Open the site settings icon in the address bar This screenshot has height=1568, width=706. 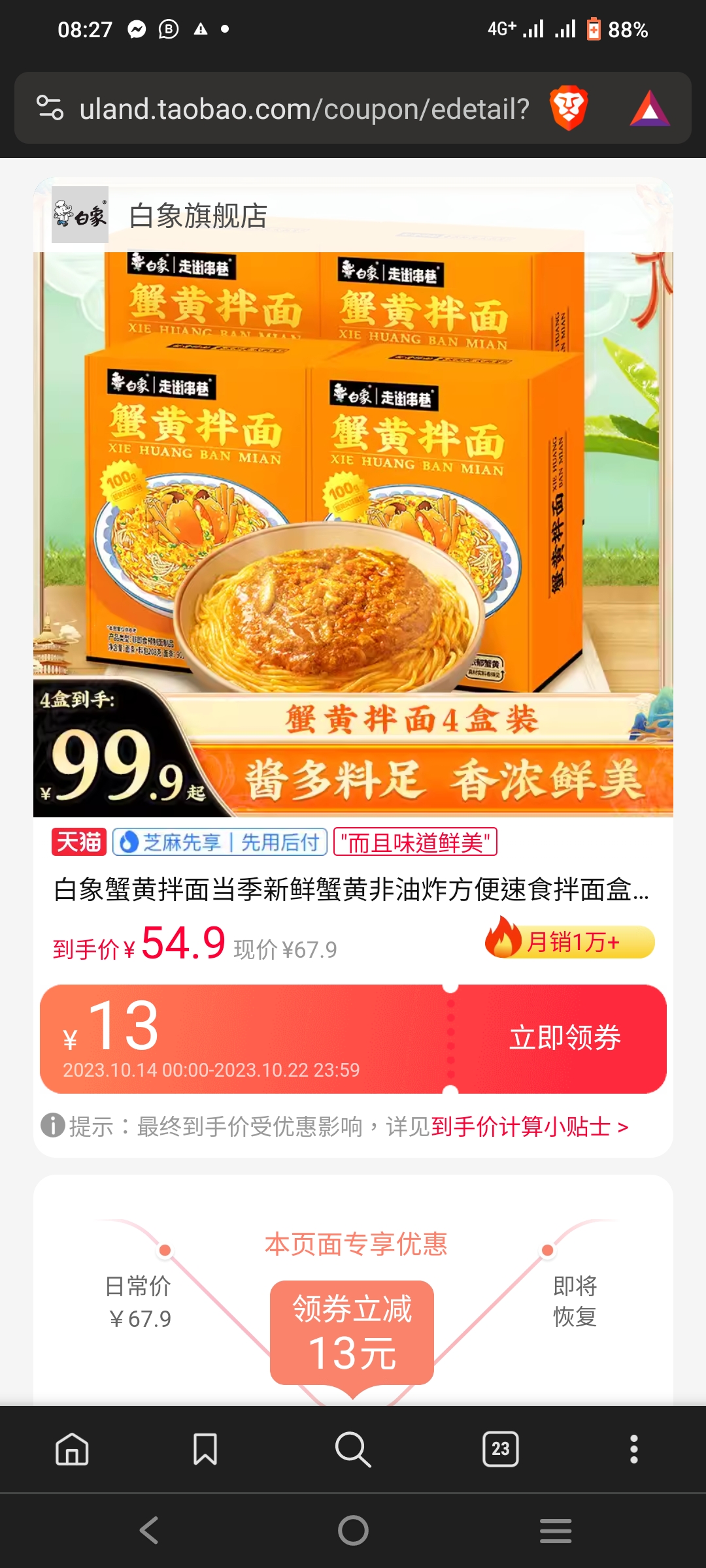pyautogui.click(x=50, y=108)
